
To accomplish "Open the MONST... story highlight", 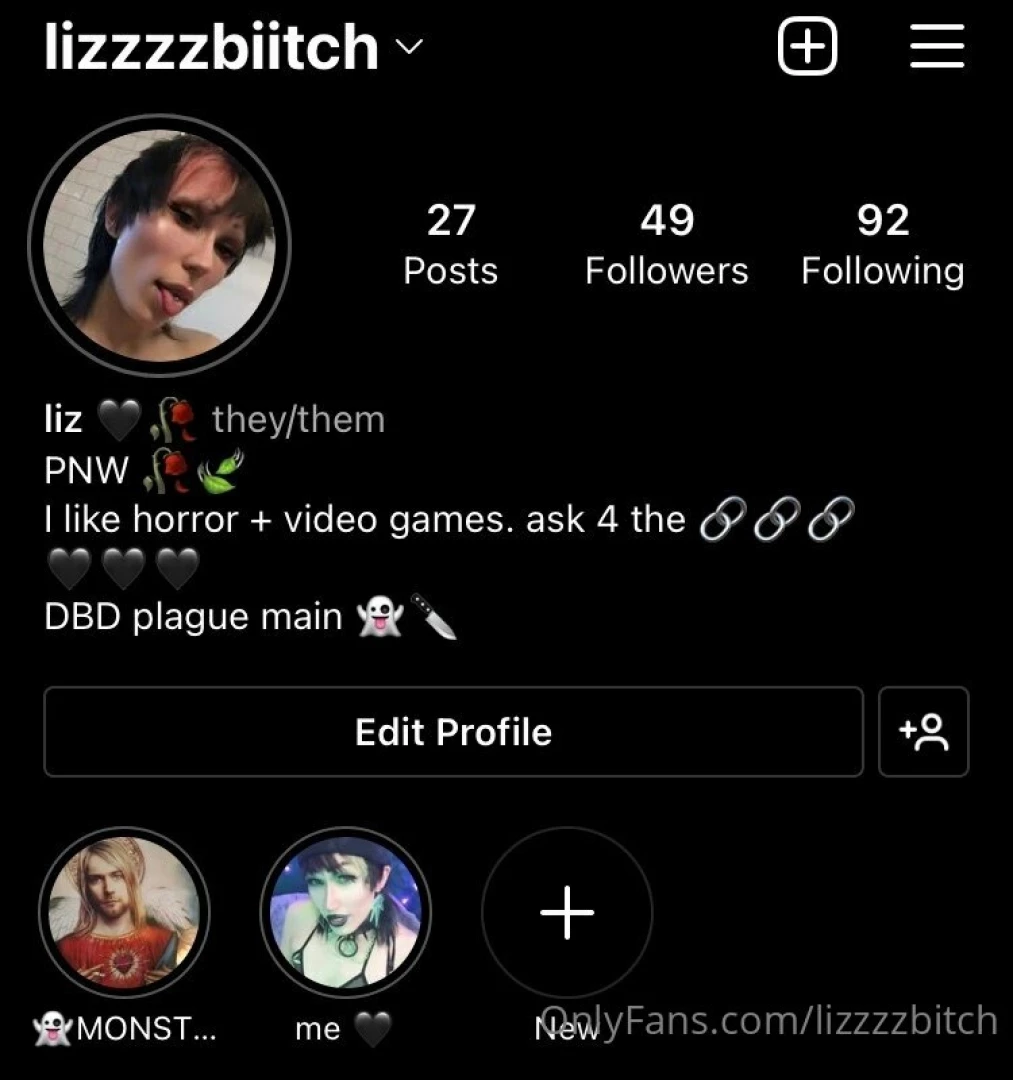I will click(x=124, y=911).
